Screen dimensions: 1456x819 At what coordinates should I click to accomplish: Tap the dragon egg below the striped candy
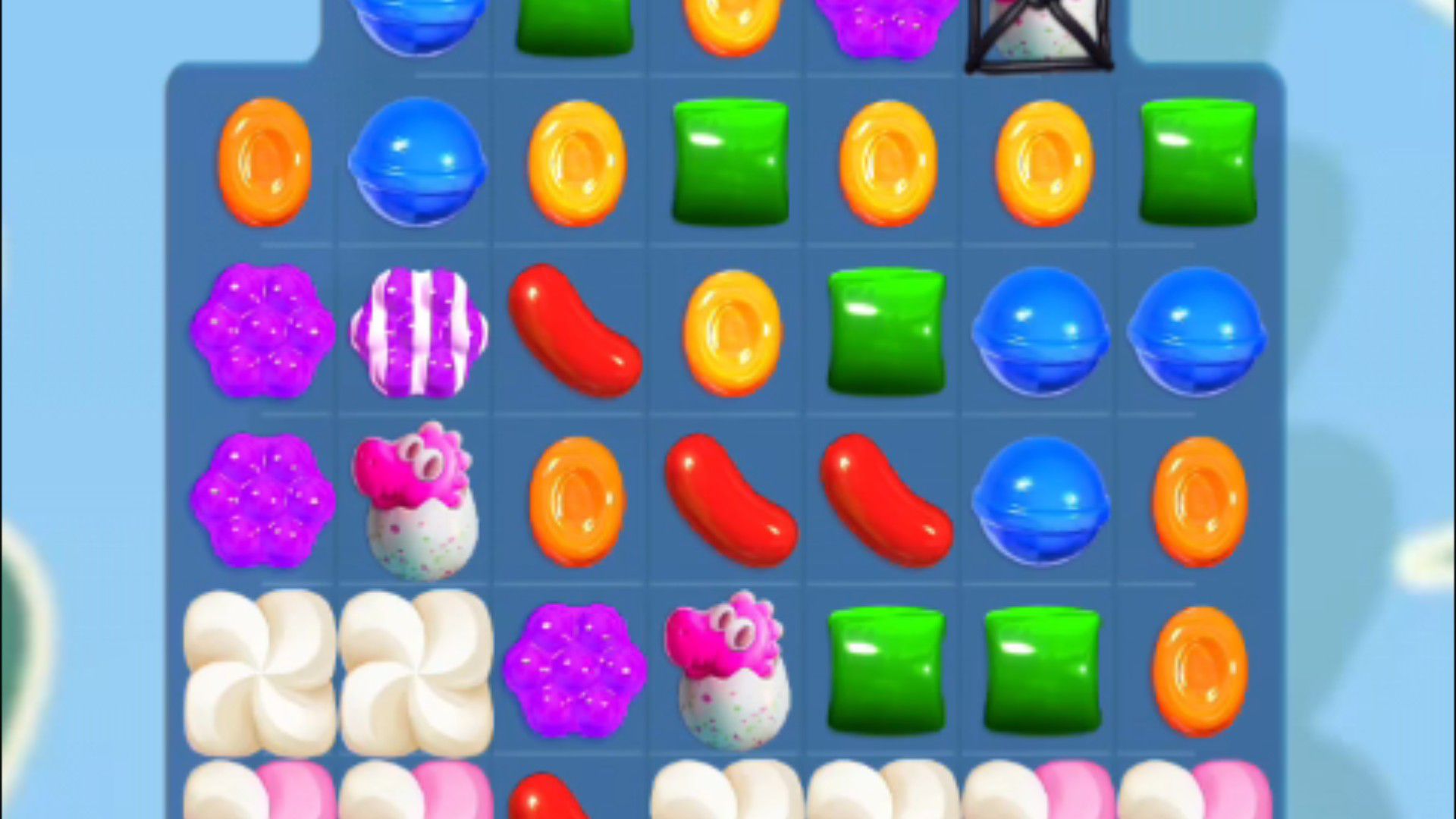416,502
